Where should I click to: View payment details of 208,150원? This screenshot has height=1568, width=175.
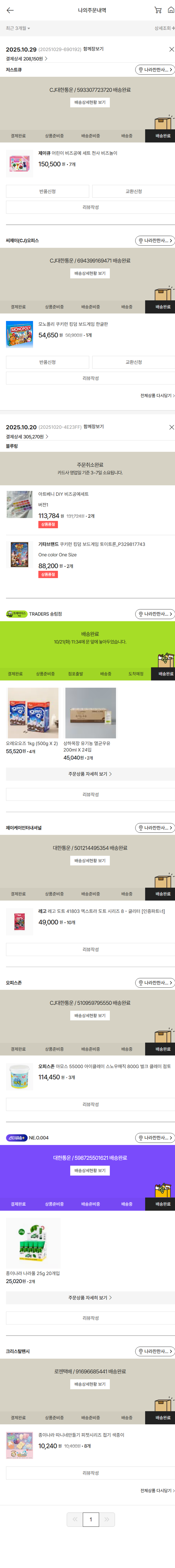pyautogui.click(x=26, y=59)
